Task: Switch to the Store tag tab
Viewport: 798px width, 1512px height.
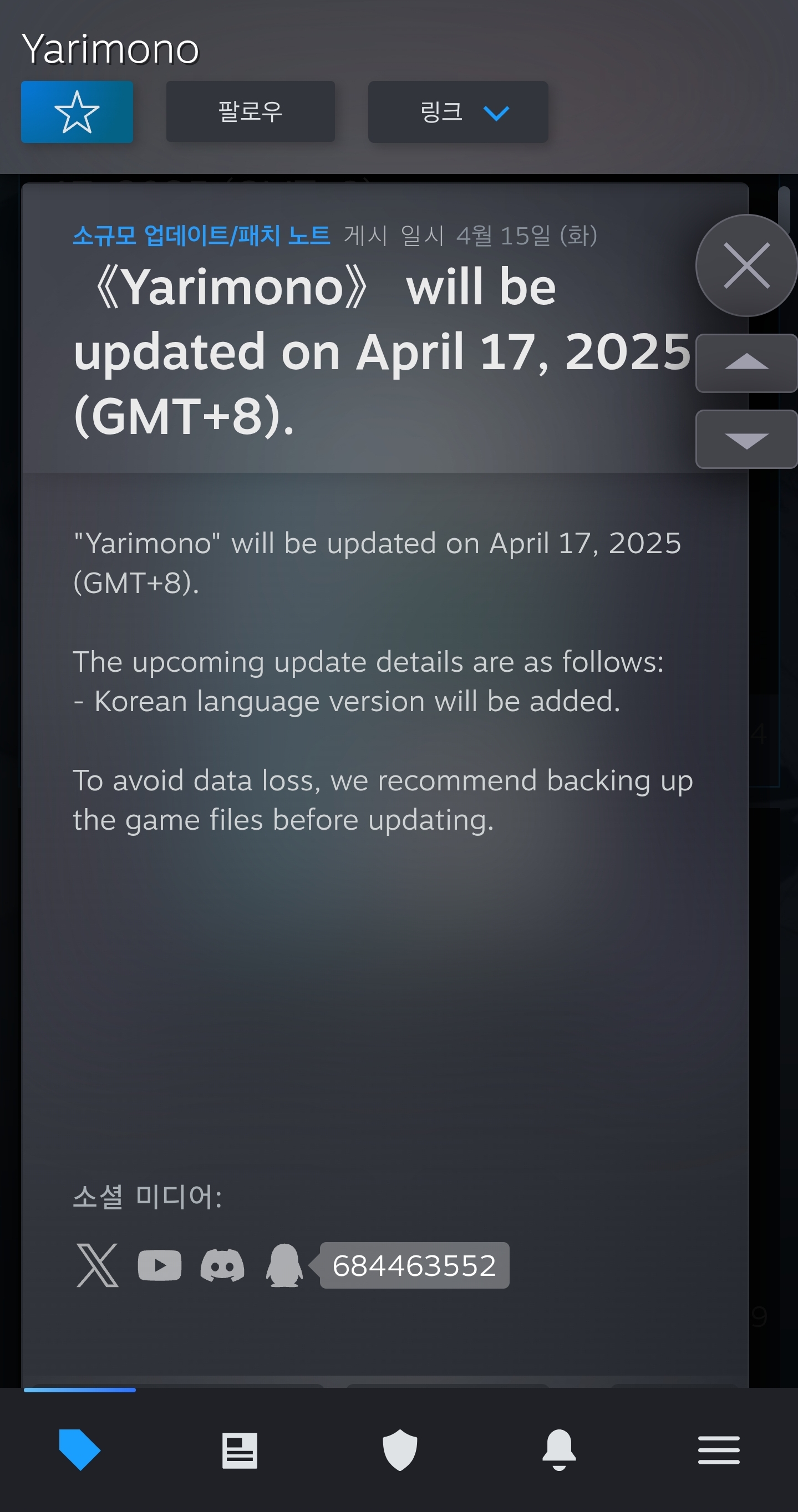Action: pos(79,1450)
